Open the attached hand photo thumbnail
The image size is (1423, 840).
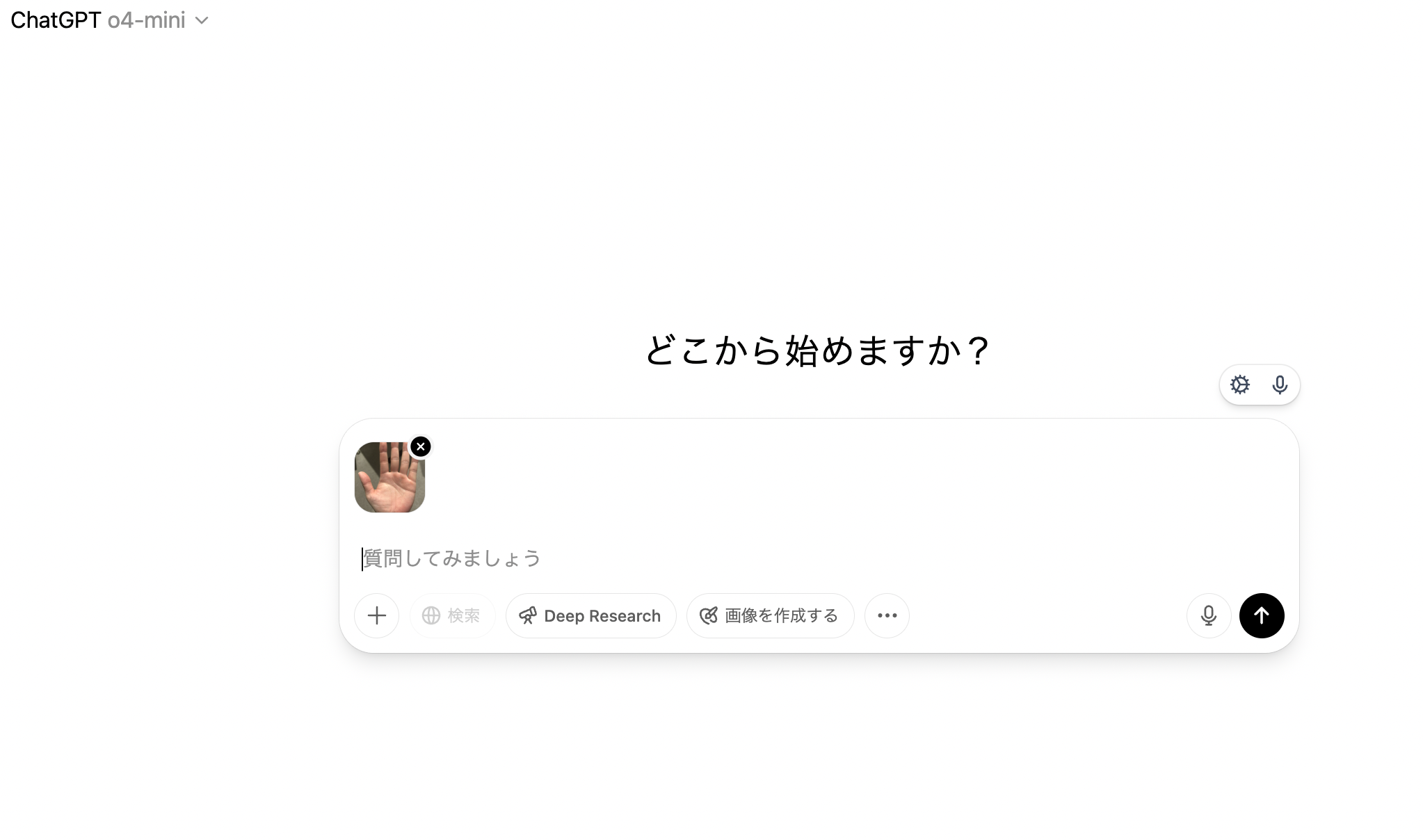click(x=388, y=480)
